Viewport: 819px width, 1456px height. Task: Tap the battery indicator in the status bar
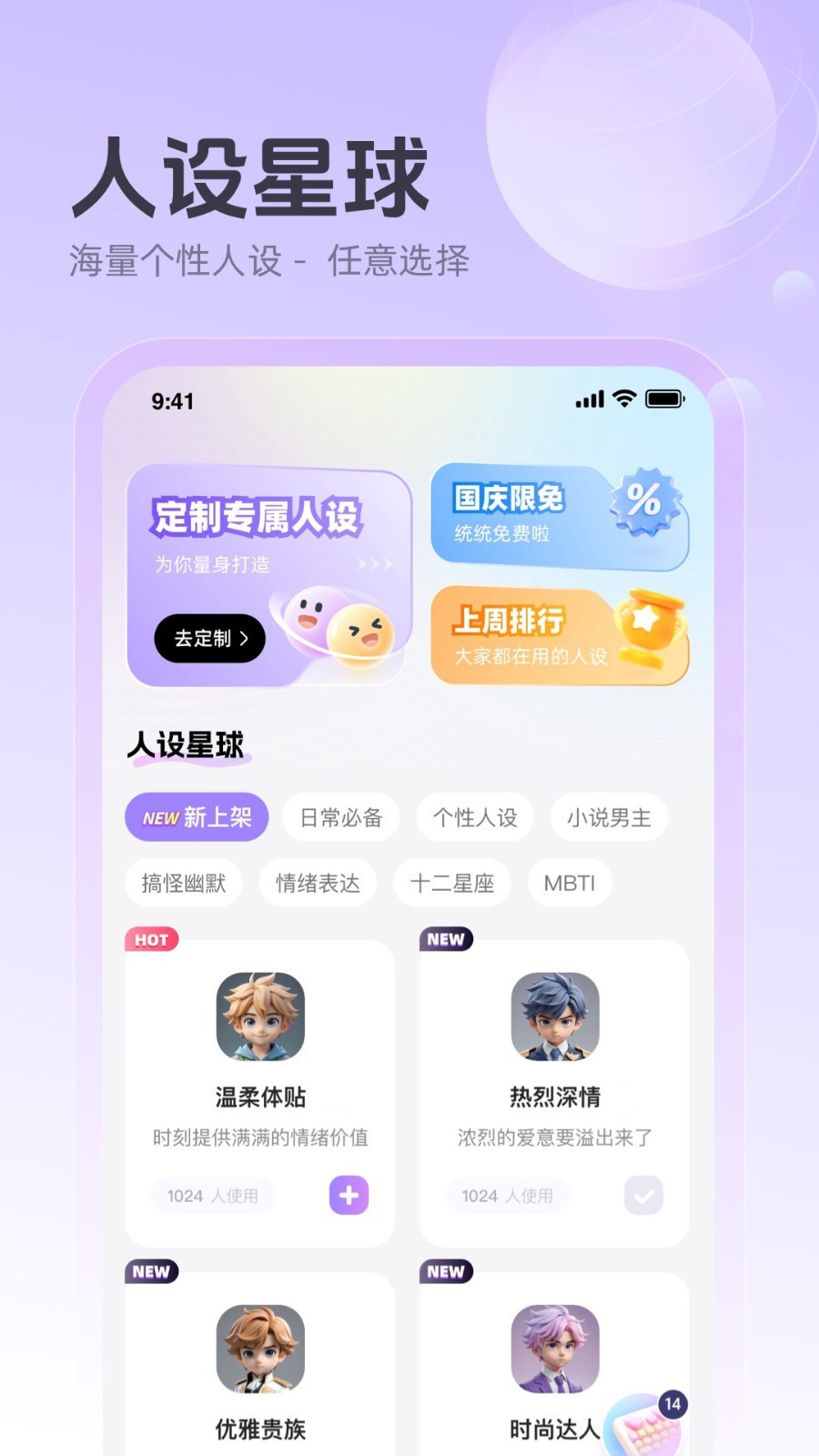point(663,399)
